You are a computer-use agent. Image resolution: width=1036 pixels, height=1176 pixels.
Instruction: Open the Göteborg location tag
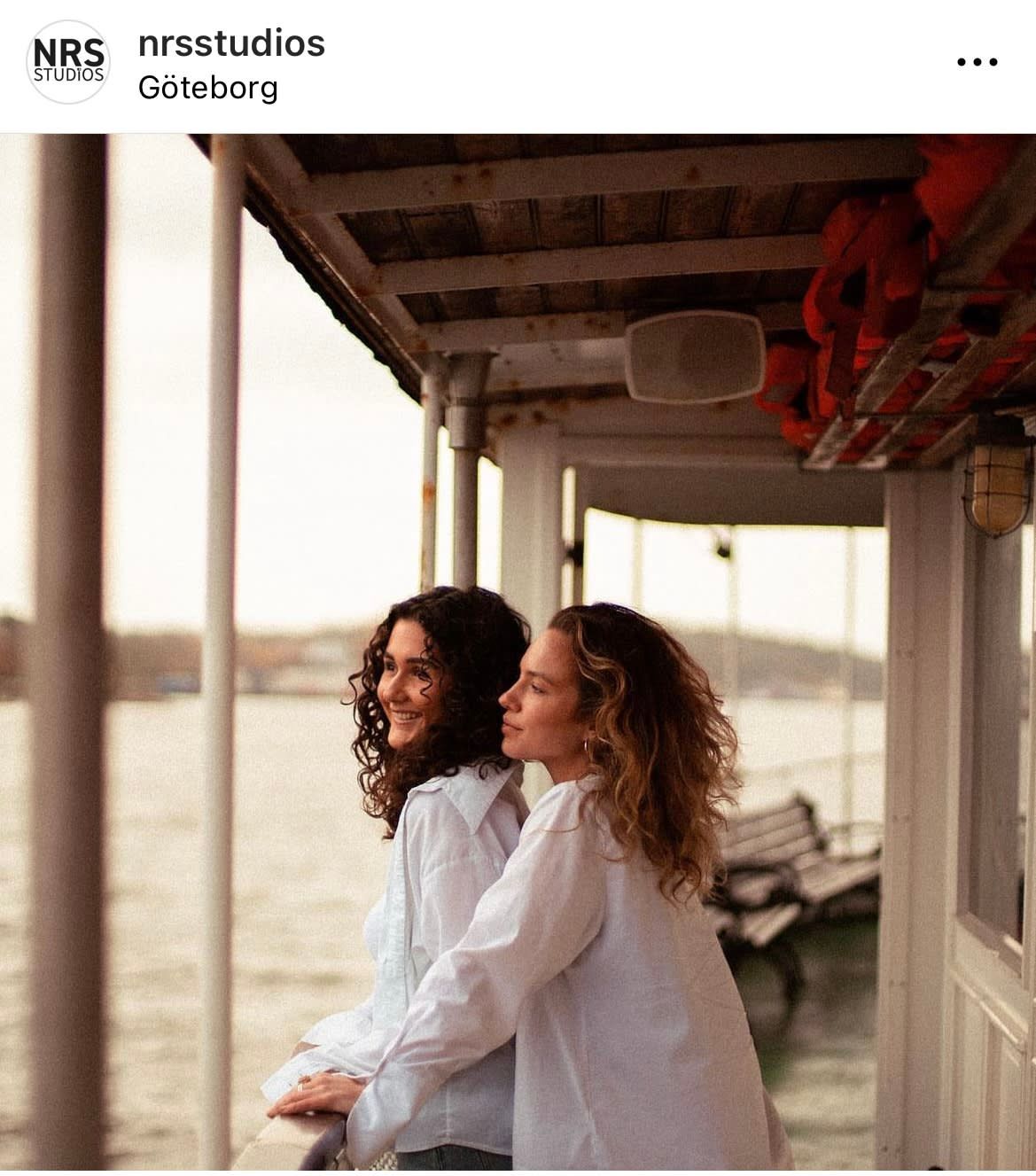[208, 88]
